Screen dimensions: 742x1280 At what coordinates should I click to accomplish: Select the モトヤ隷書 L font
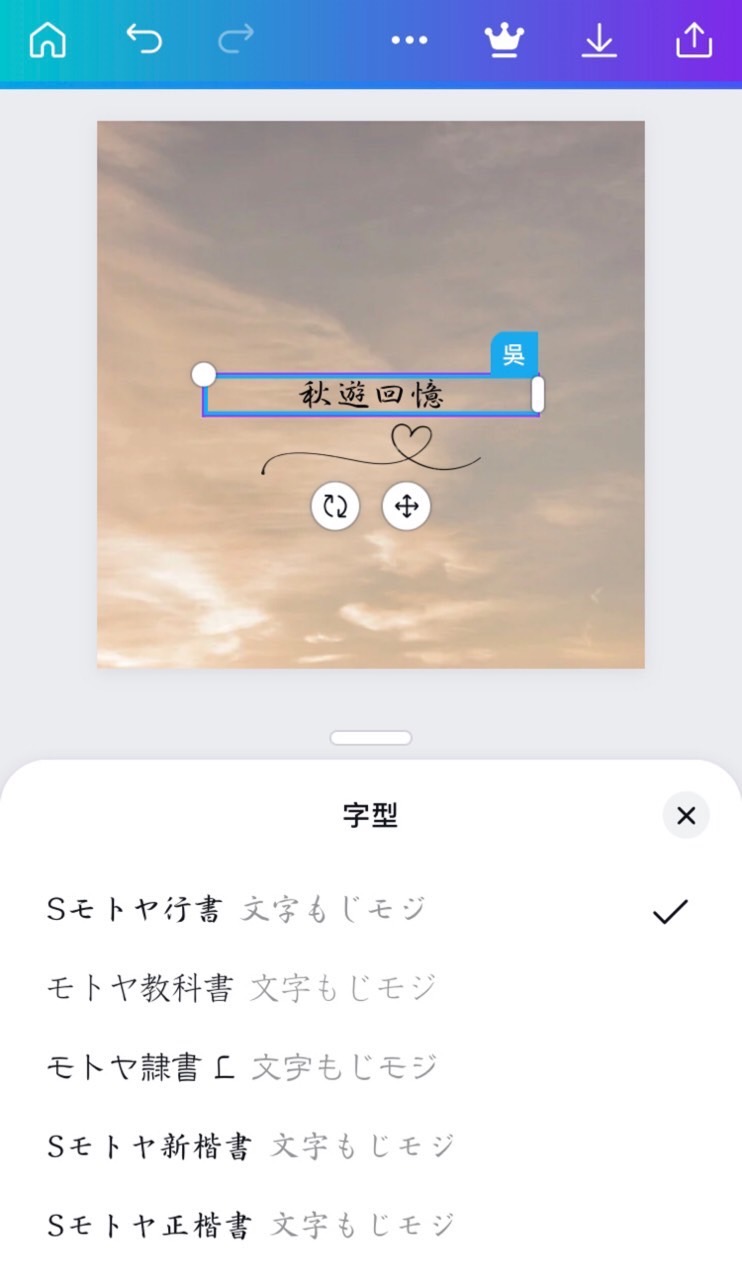(x=240, y=1066)
